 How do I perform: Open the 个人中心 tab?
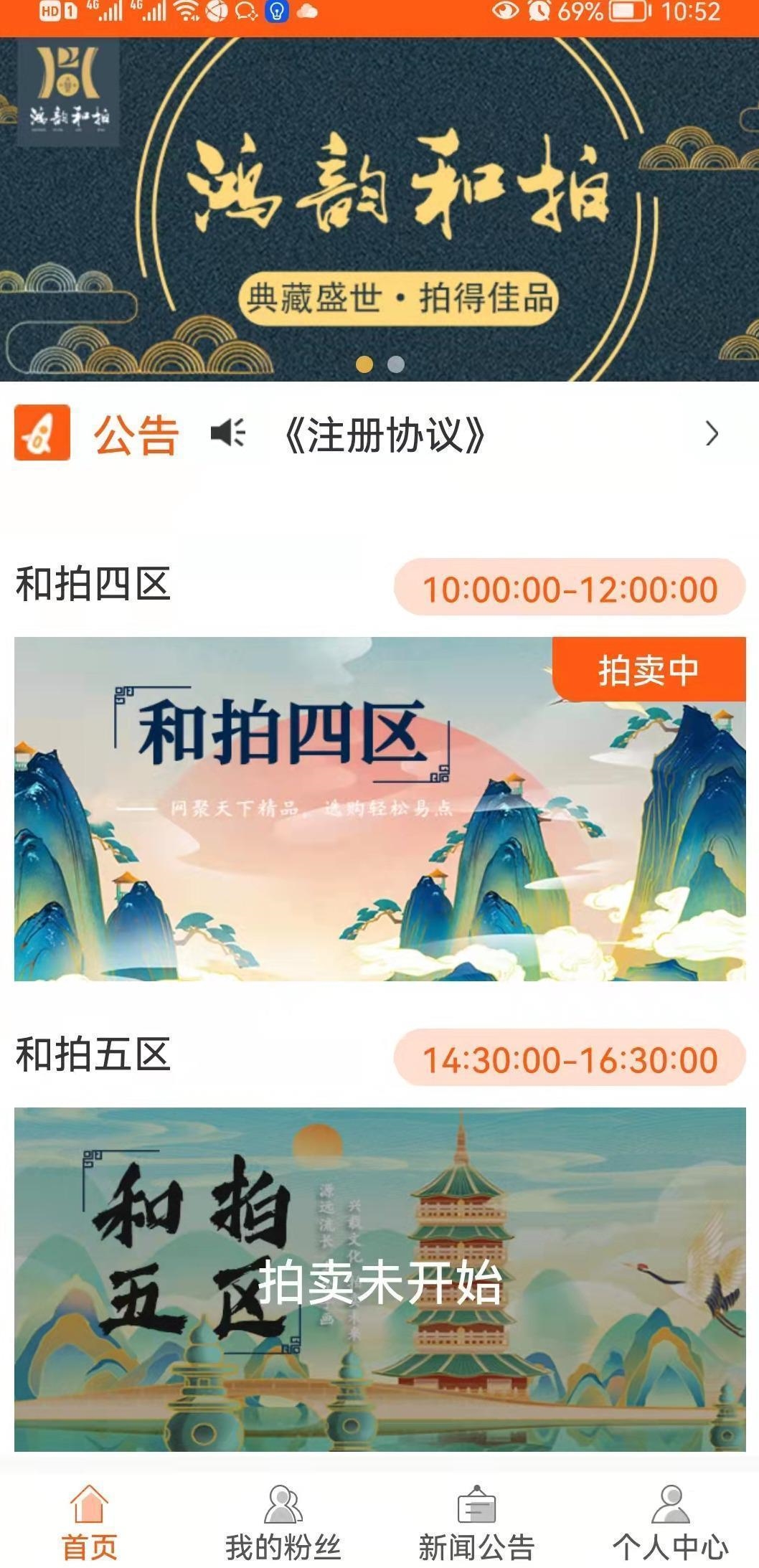(670, 1522)
